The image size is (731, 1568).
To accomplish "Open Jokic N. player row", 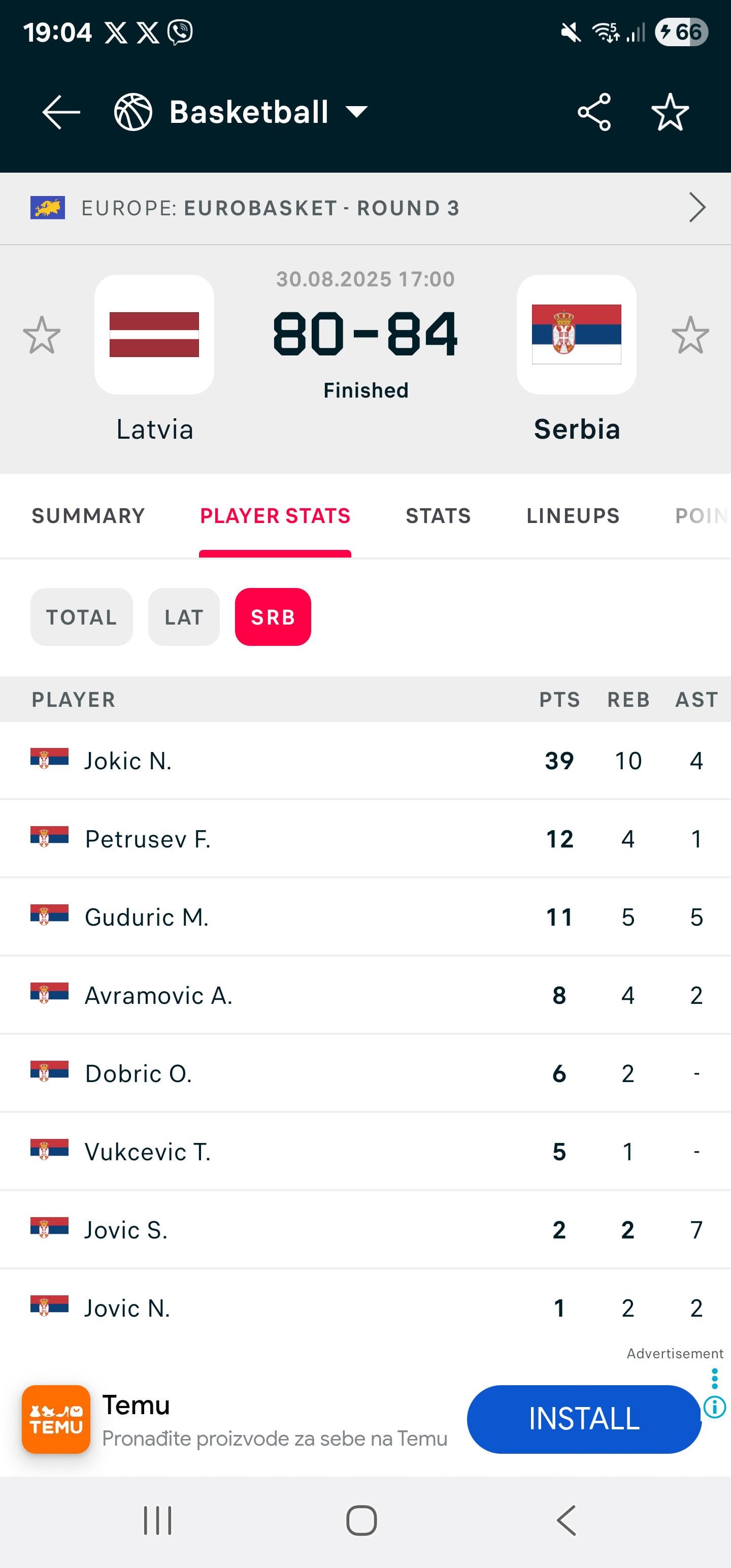I will pyautogui.click(x=365, y=761).
